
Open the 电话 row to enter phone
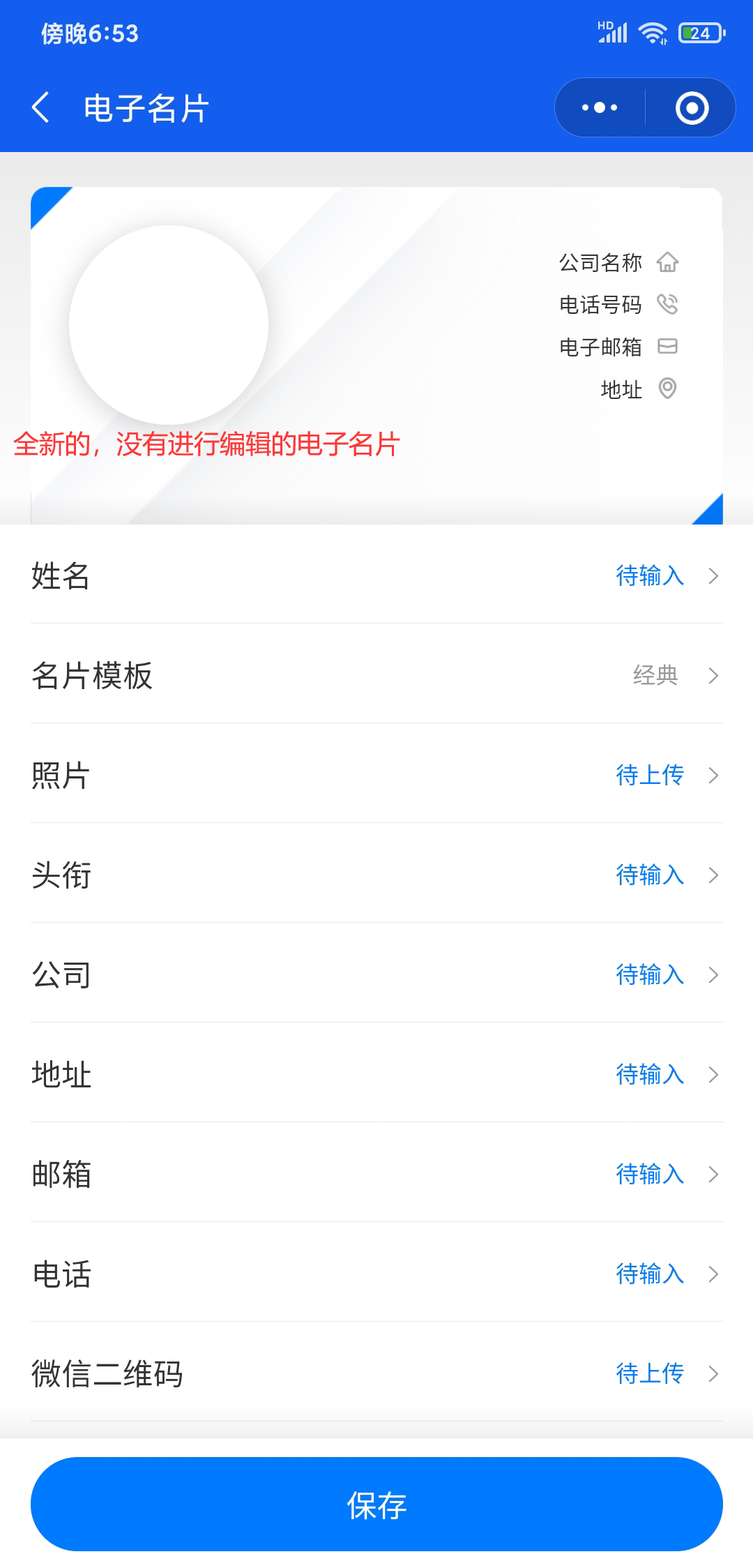pyautogui.click(x=376, y=1272)
